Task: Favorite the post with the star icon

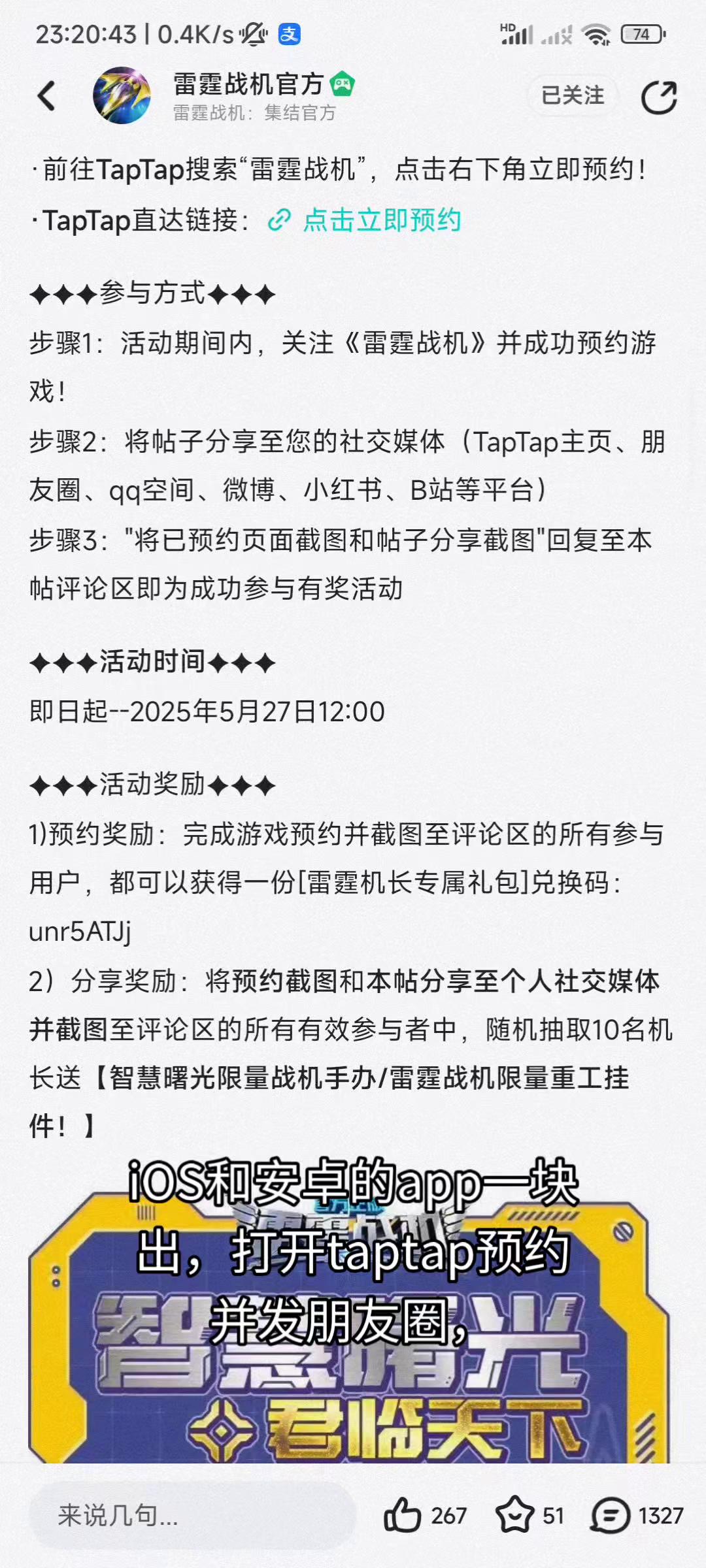Action: click(x=514, y=1514)
